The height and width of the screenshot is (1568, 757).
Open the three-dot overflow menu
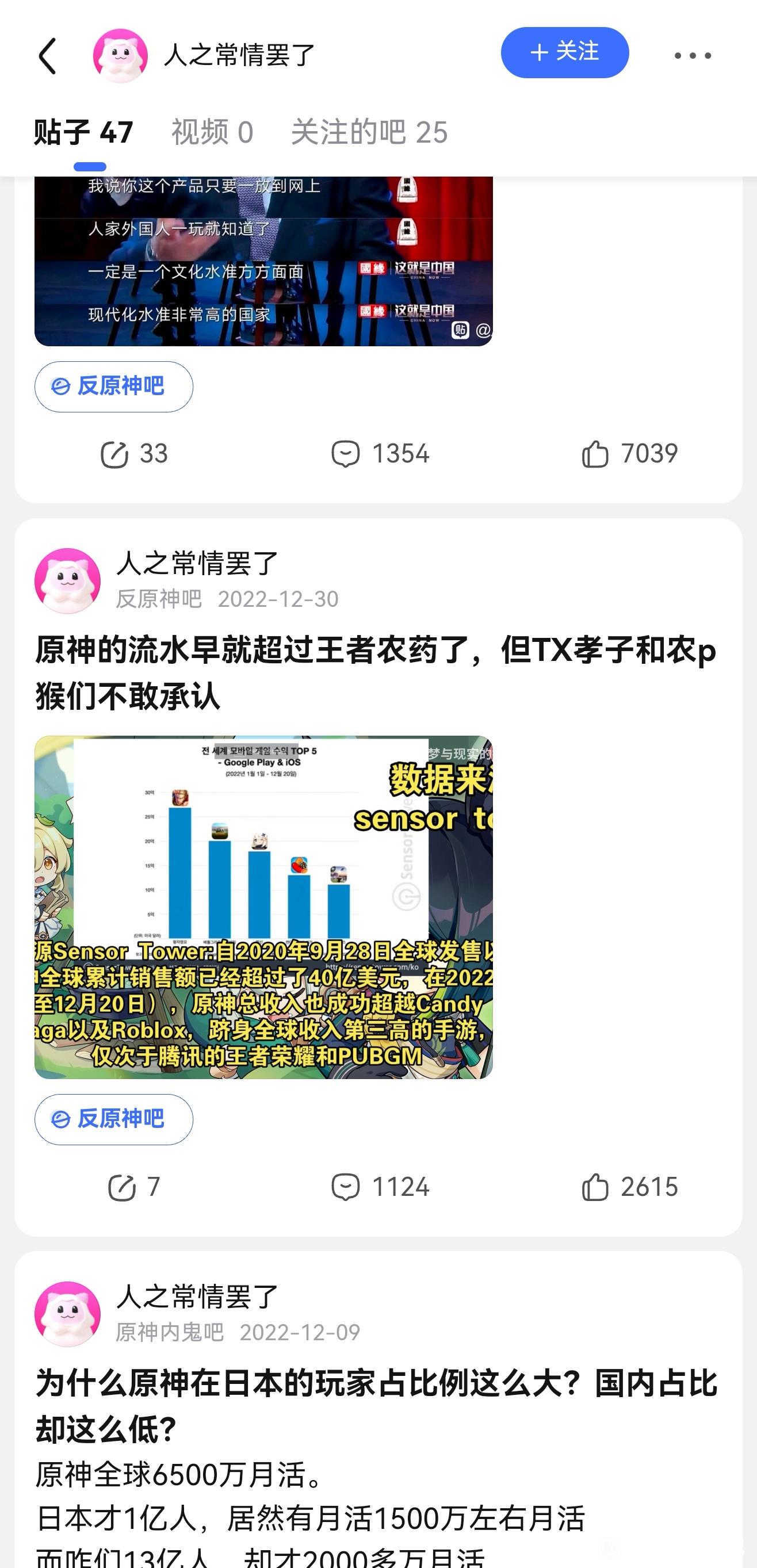692,55
